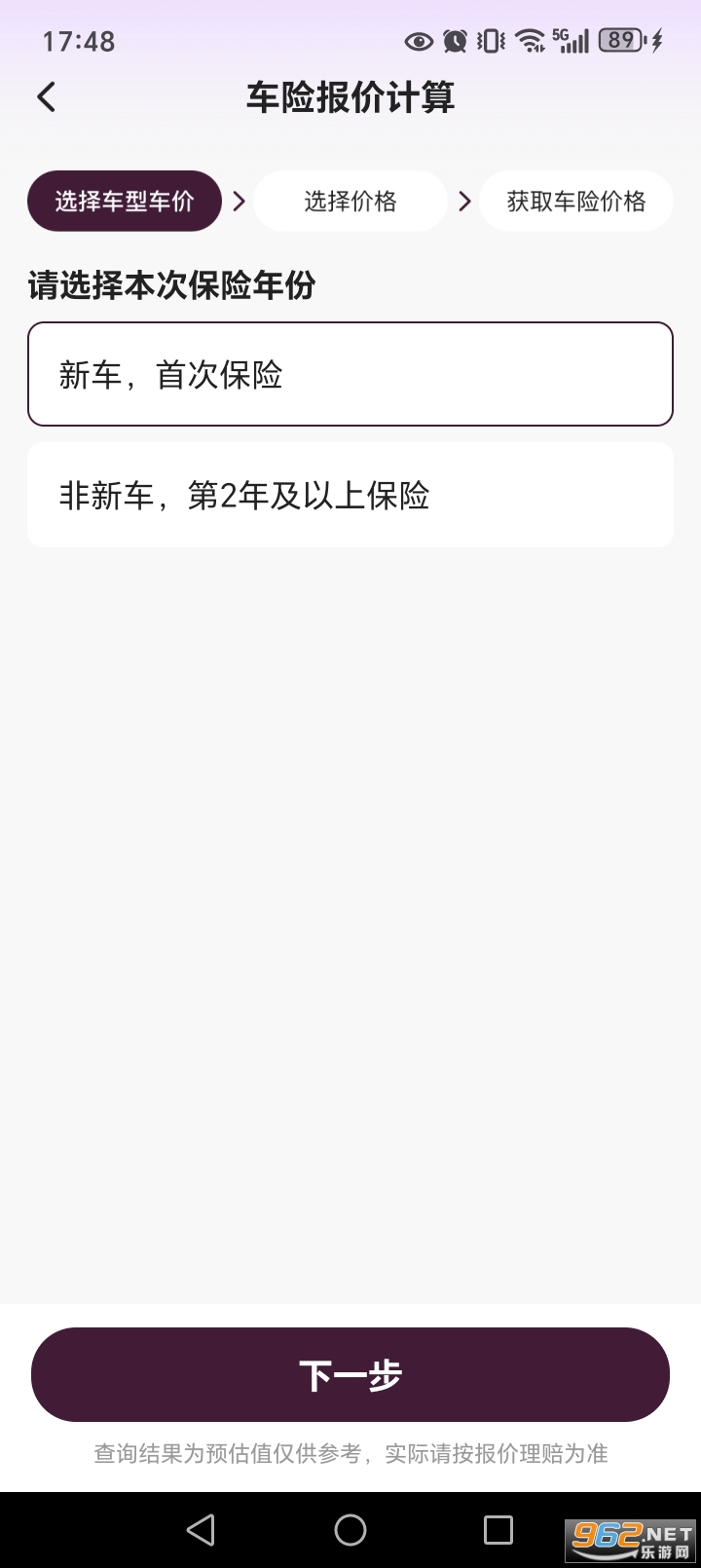701x1568 pixels.
Task: Click the disclaimer text below 下一步
Action: pyautogui.click(x=350, y=1454)
